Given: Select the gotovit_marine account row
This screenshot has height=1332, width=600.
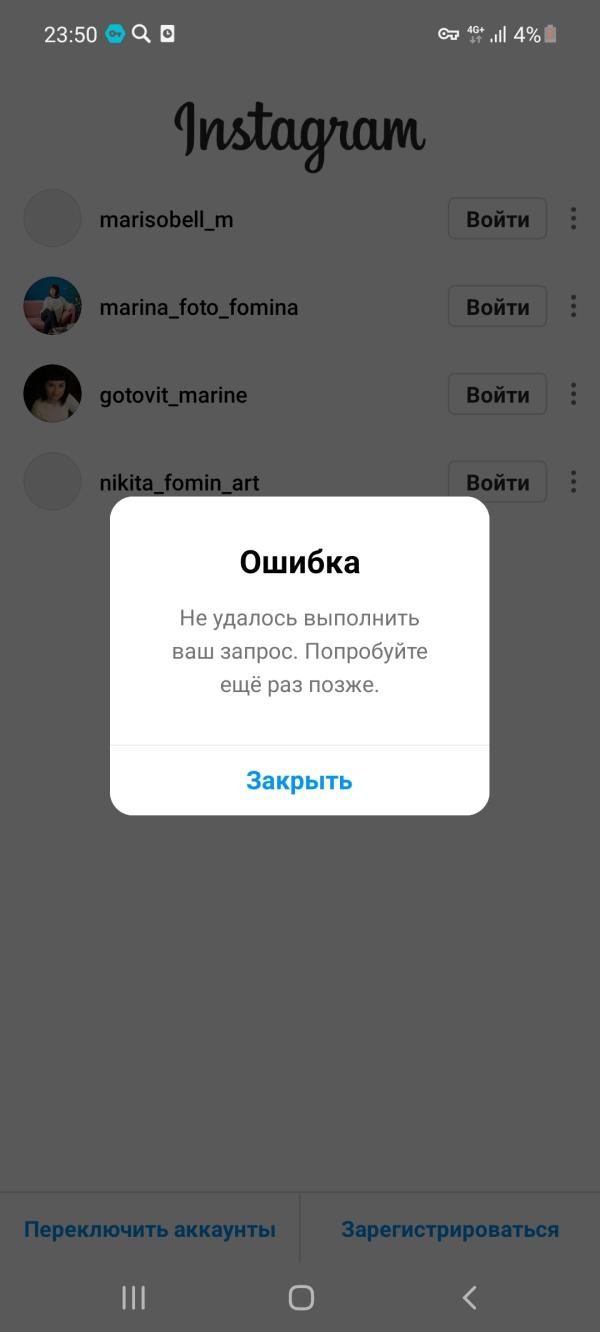Looking at the screenshot, I should point(300,395).
